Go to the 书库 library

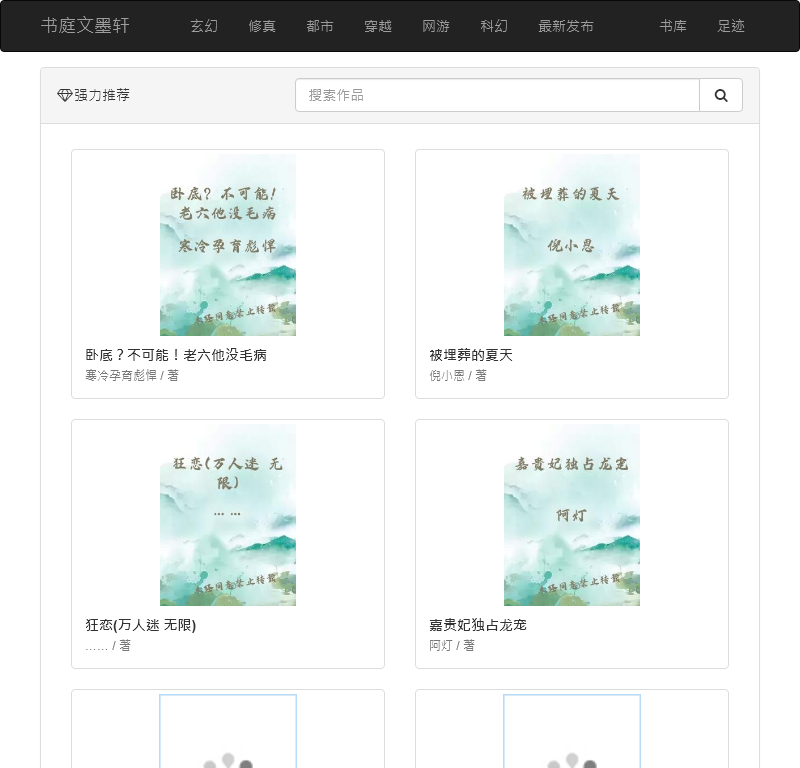(x=673, y=26)
